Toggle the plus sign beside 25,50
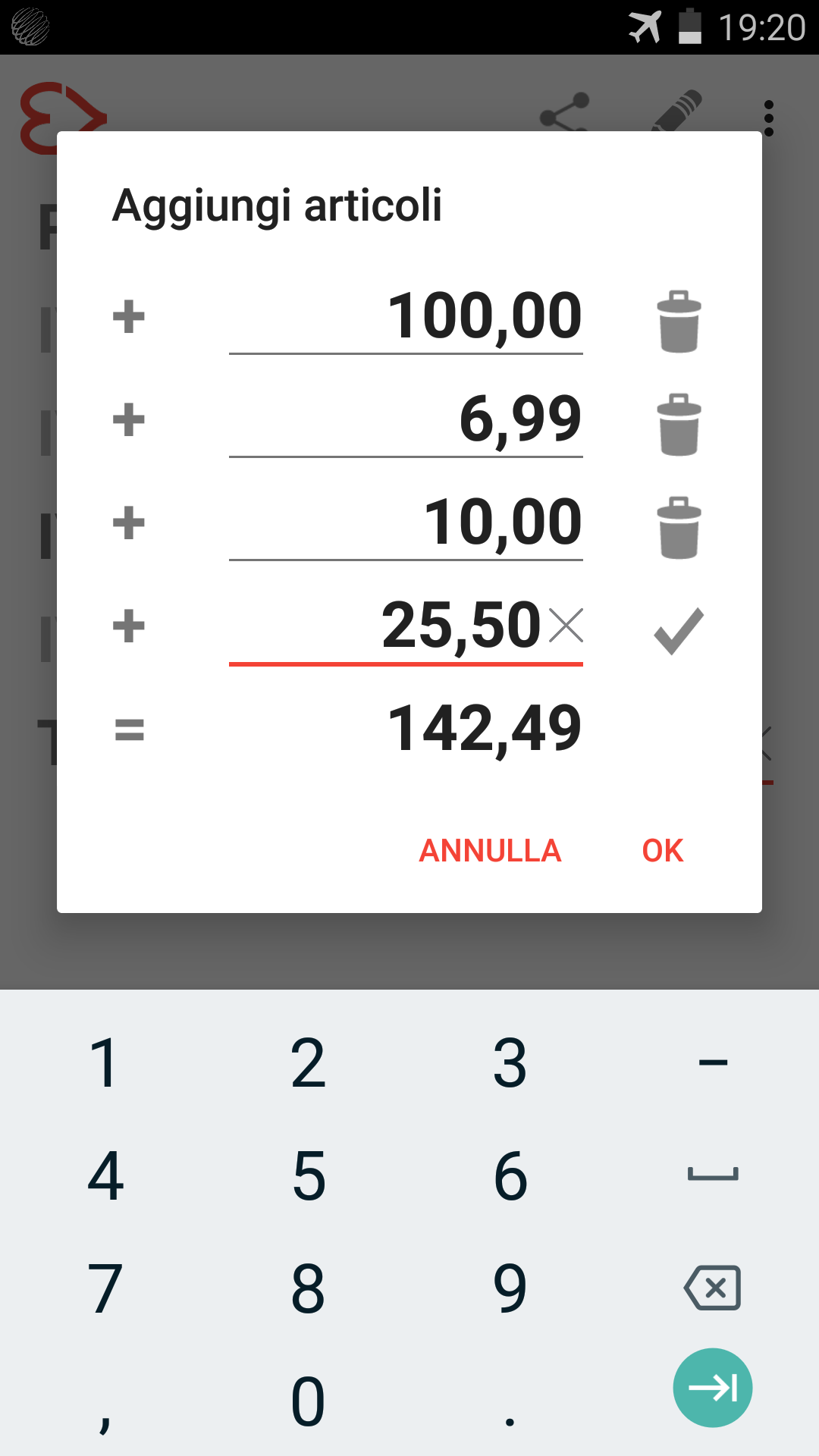Image resolution: width=819 pixels, height=1456 pixels. coord(129,626)
